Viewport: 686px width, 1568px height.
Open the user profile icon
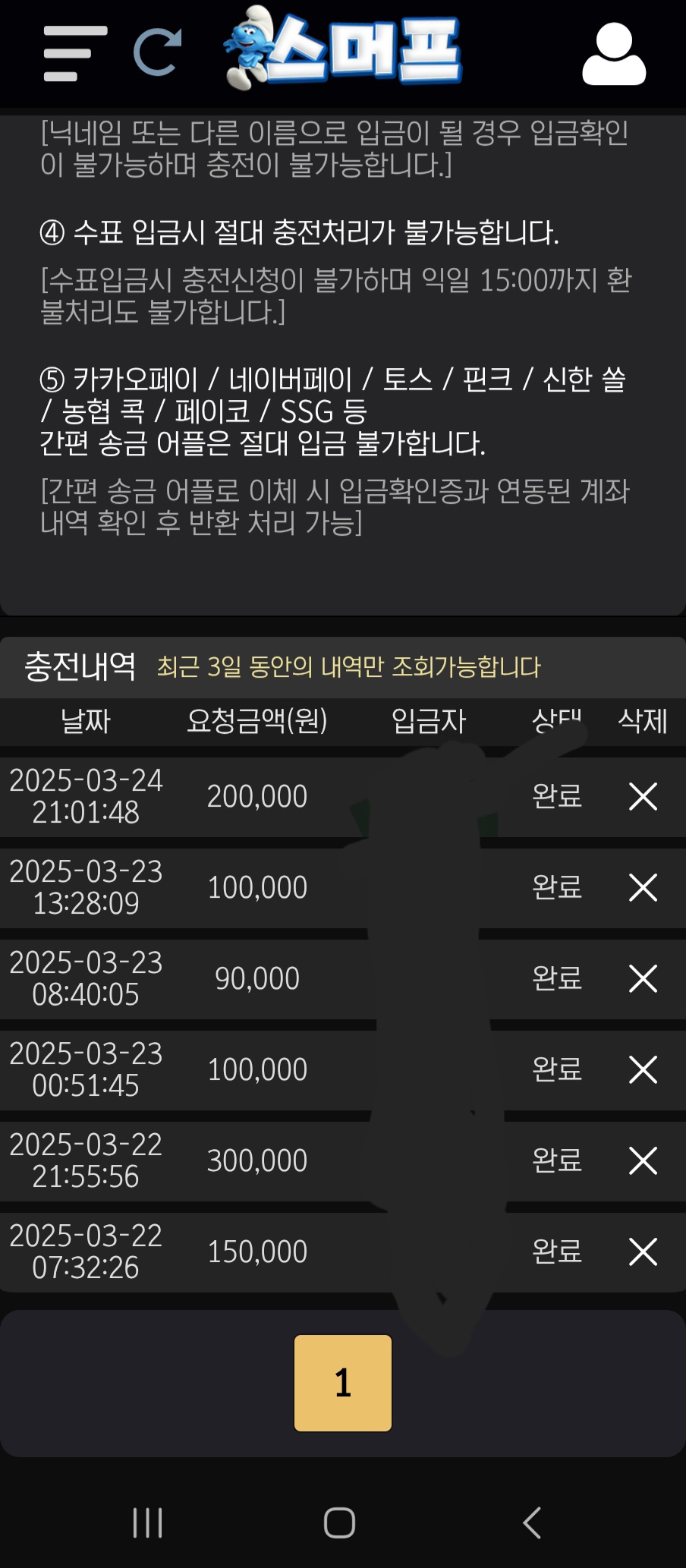pos(614,54)
